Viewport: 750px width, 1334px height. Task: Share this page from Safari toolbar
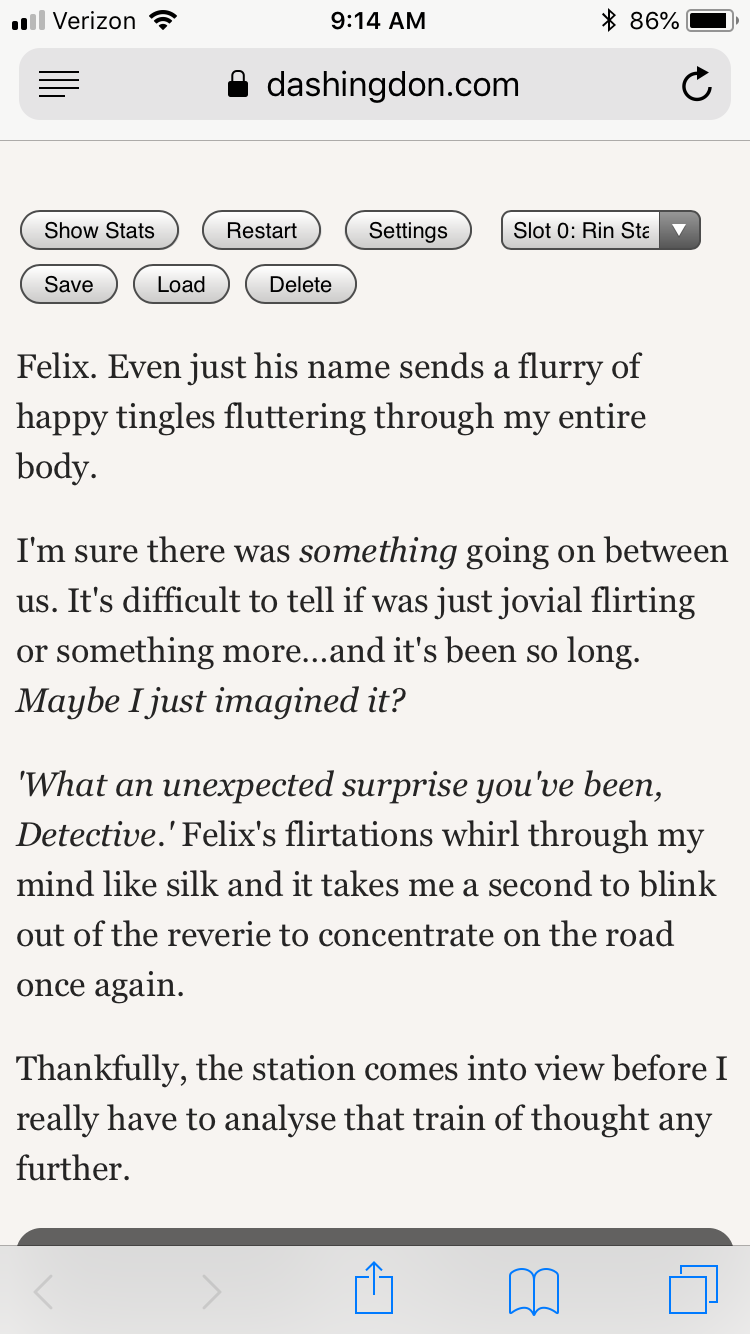pos(374,1289)
